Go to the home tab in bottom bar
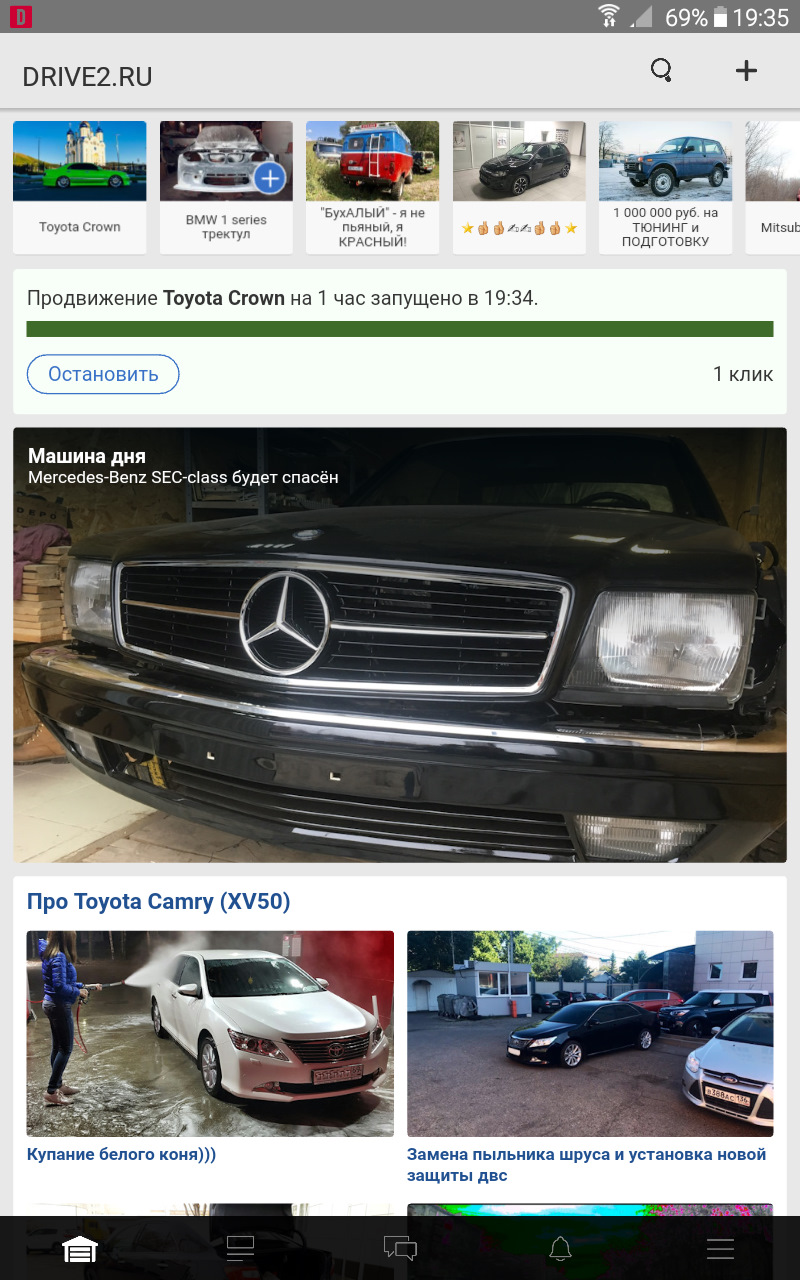The height and width of the screenshot is (1280, 800). tap(80, 1249)
